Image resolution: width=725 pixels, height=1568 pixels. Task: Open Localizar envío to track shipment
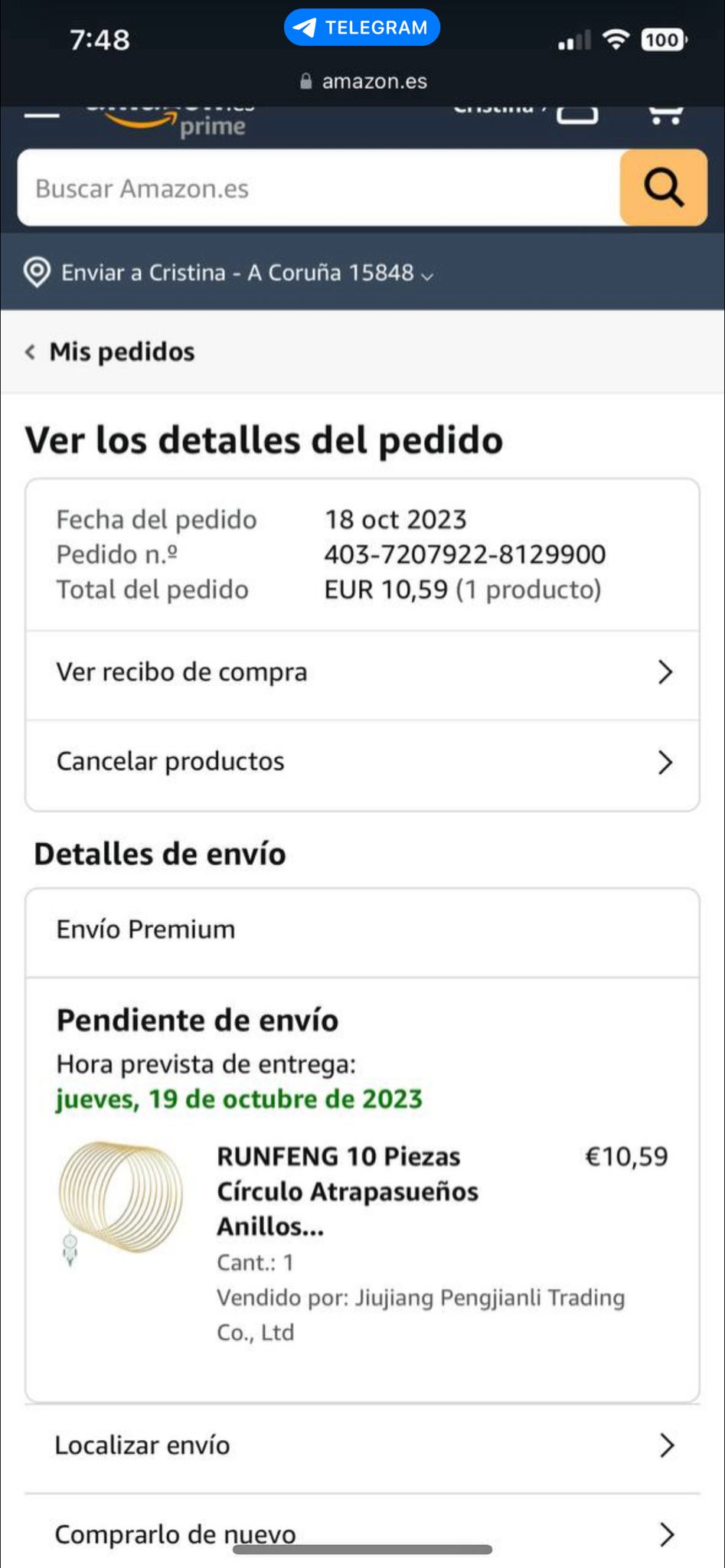point(362,1445)
